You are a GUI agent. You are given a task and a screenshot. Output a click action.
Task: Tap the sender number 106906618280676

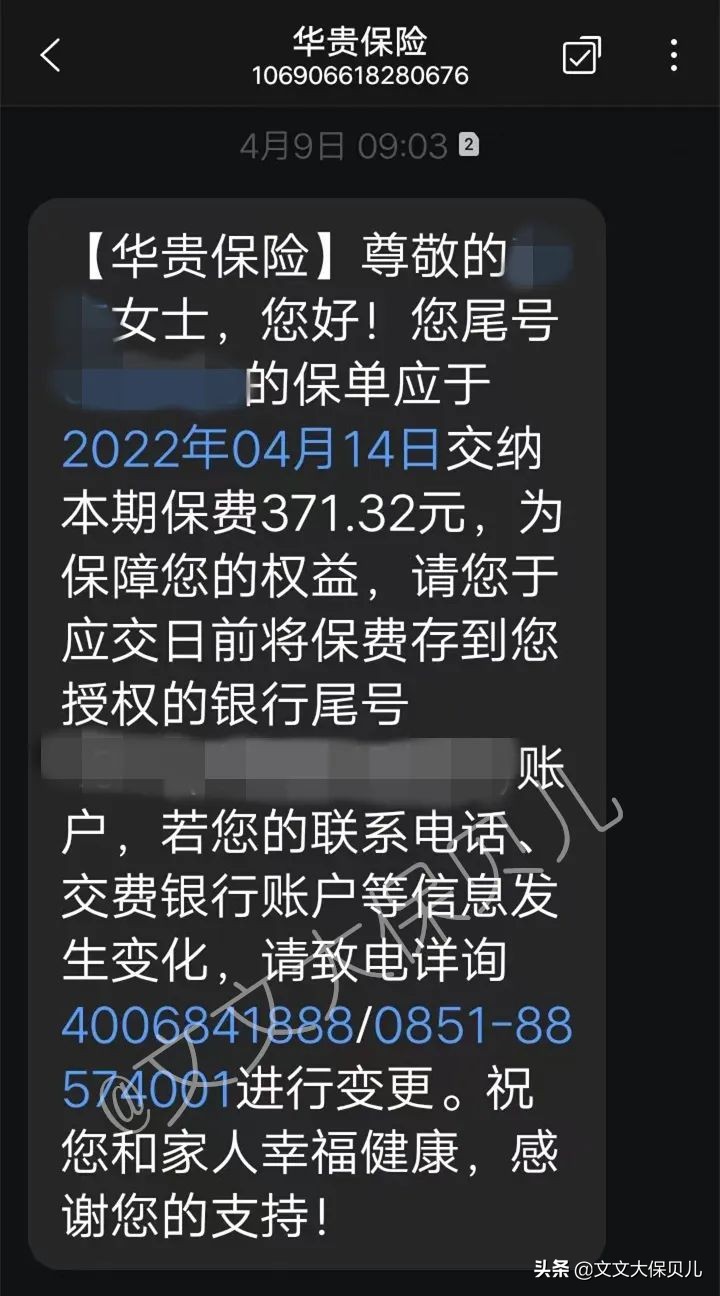pyautogui.click(x=360, y=74)
